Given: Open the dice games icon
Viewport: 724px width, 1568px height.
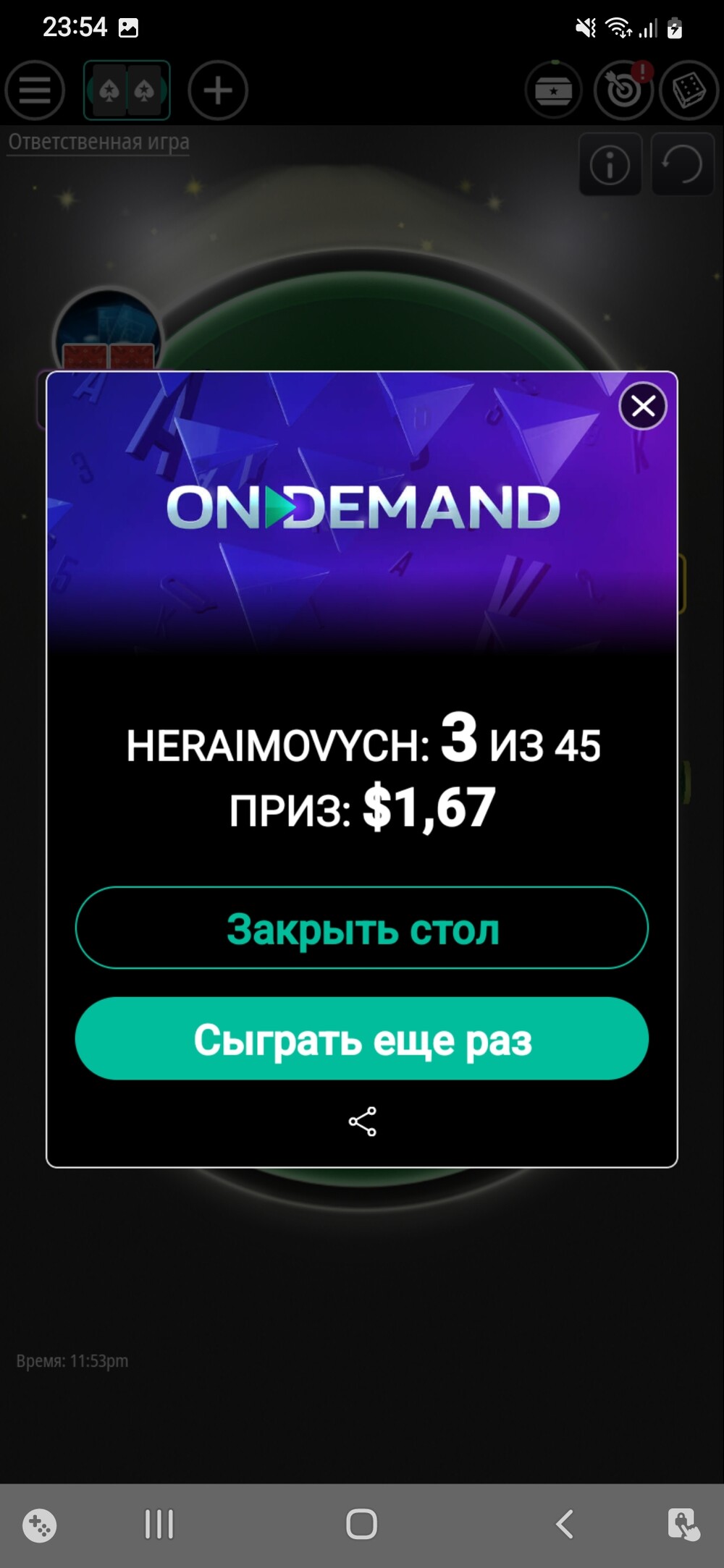Looking at the screenshot, I should point(689,90).
